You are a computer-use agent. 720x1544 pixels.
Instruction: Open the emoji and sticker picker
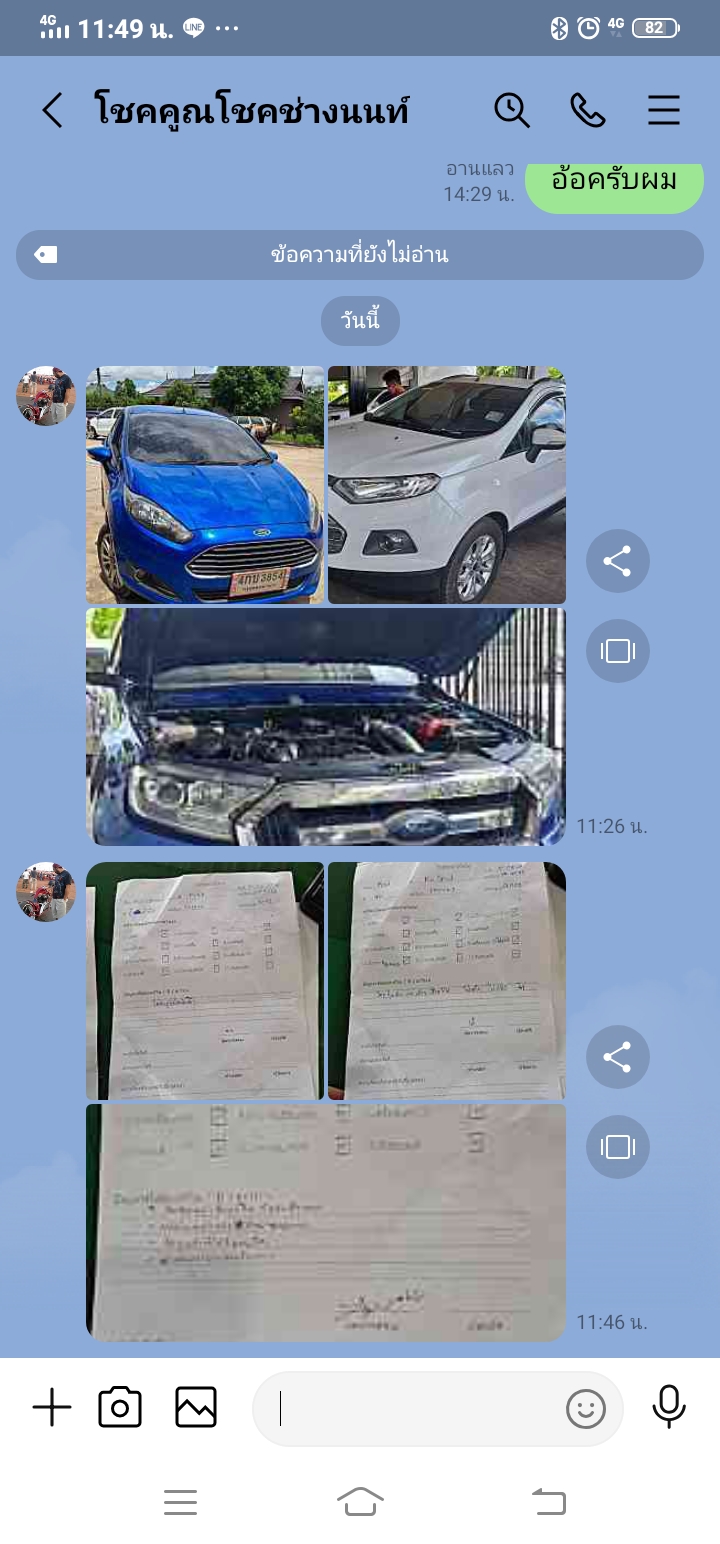click(586, 1409)
